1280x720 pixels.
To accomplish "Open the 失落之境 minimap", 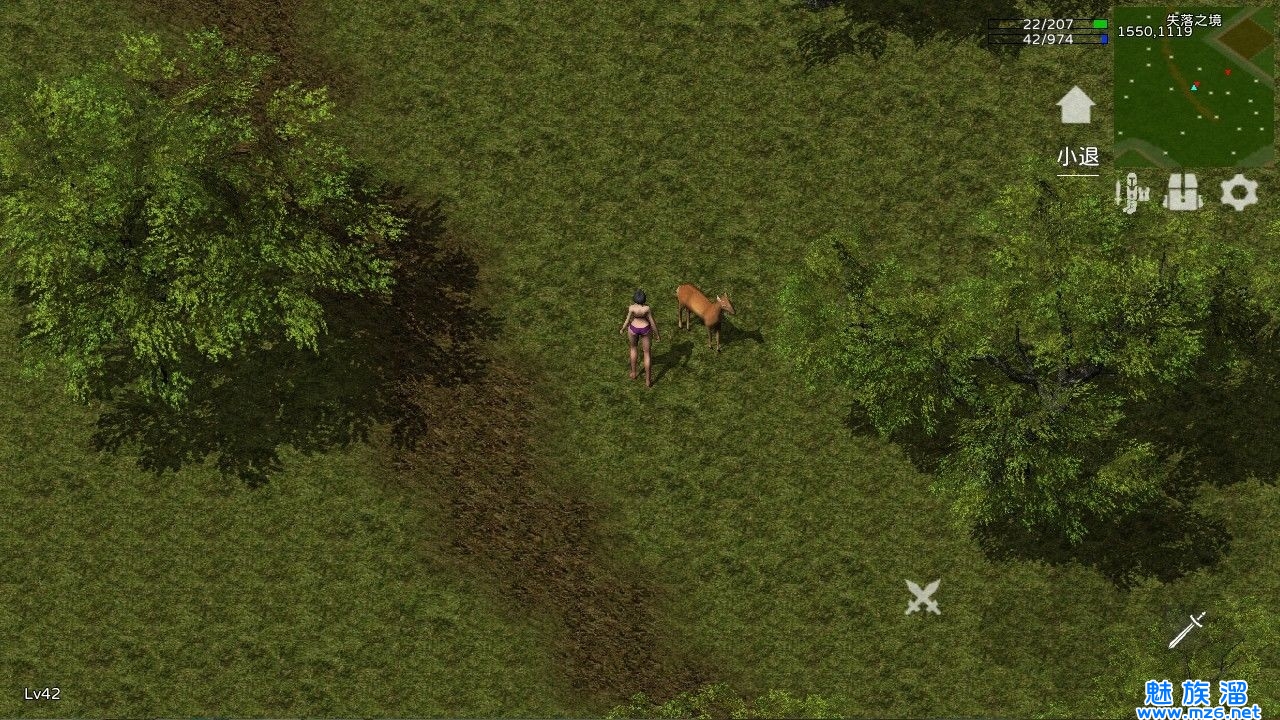I will click(1194, 87).
